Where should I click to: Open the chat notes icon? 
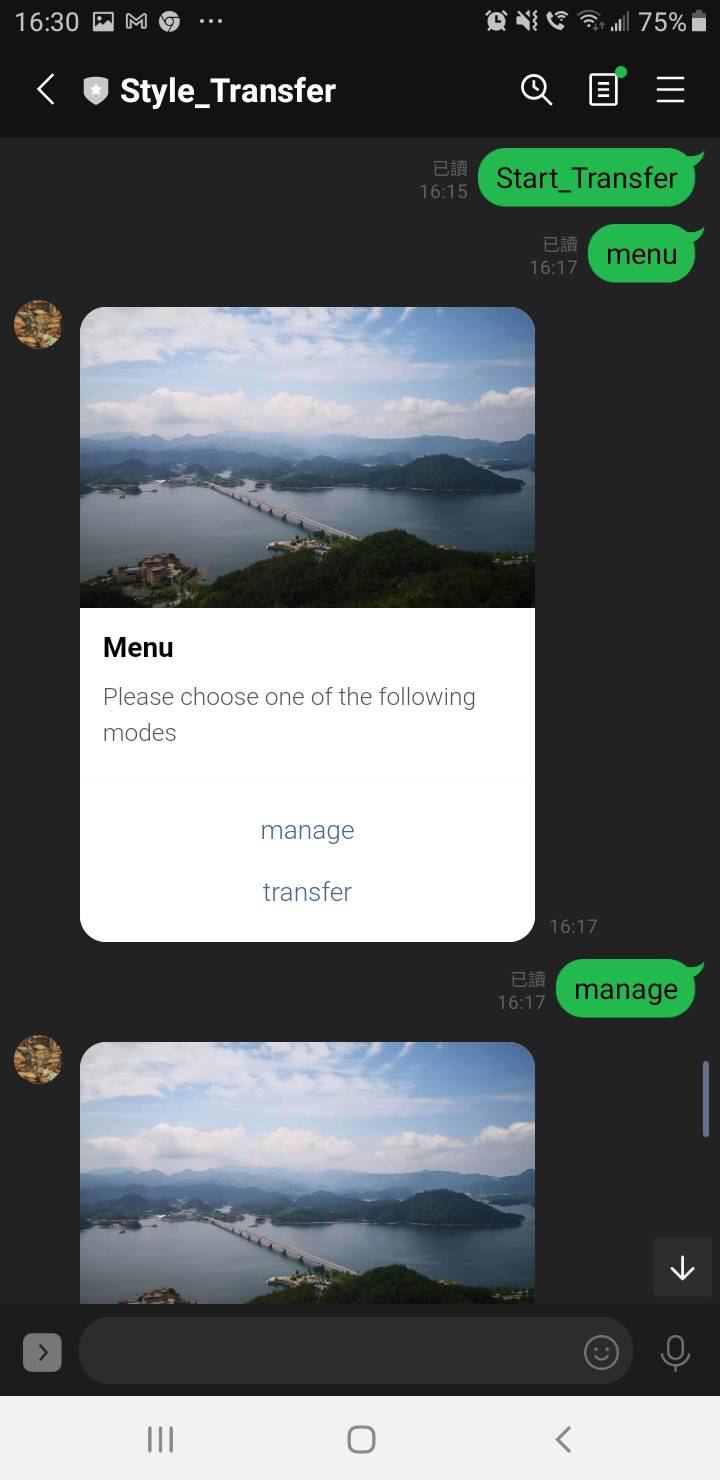click(x=603, y=90)
